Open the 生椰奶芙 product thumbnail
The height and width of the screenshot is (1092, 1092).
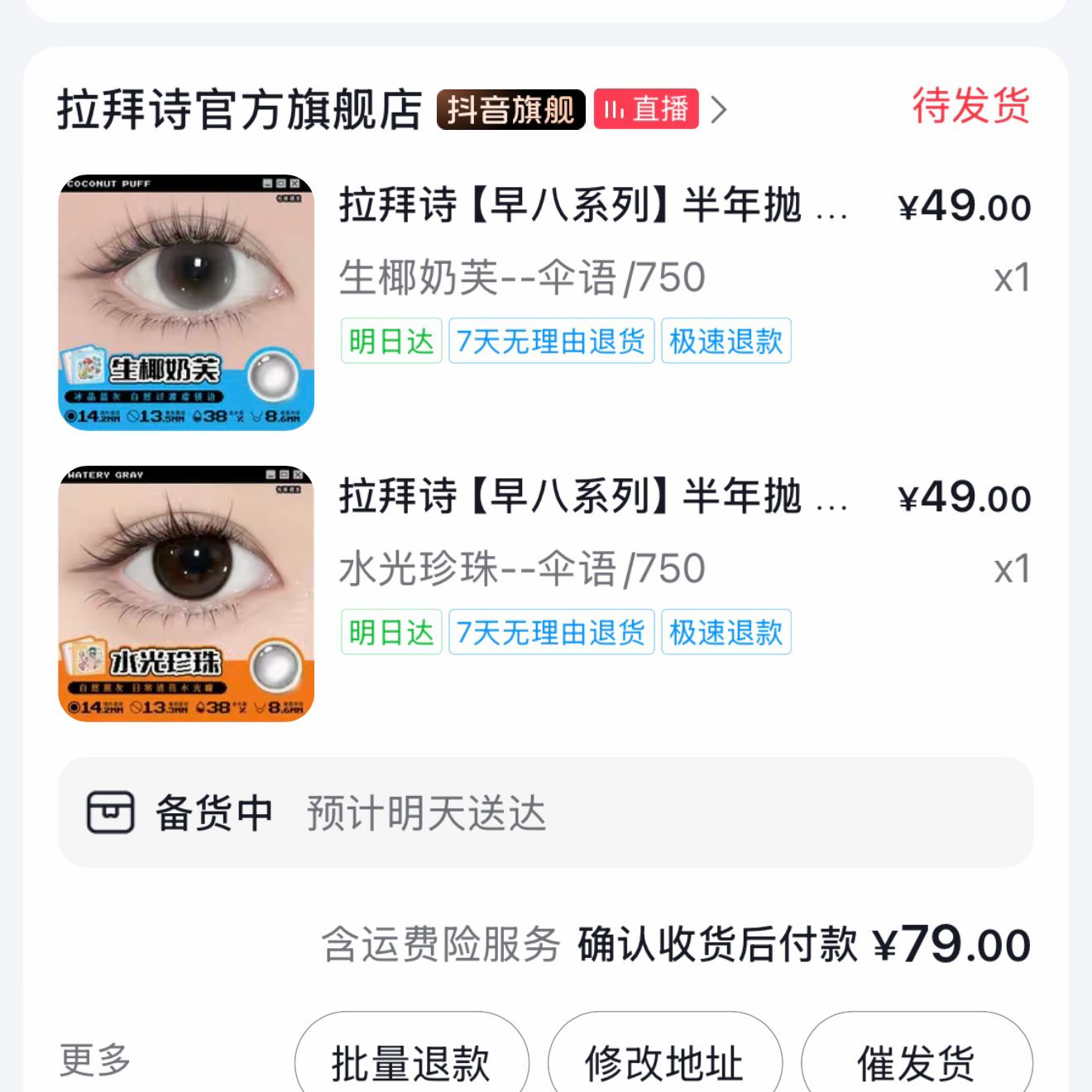(x=186, y=302)
